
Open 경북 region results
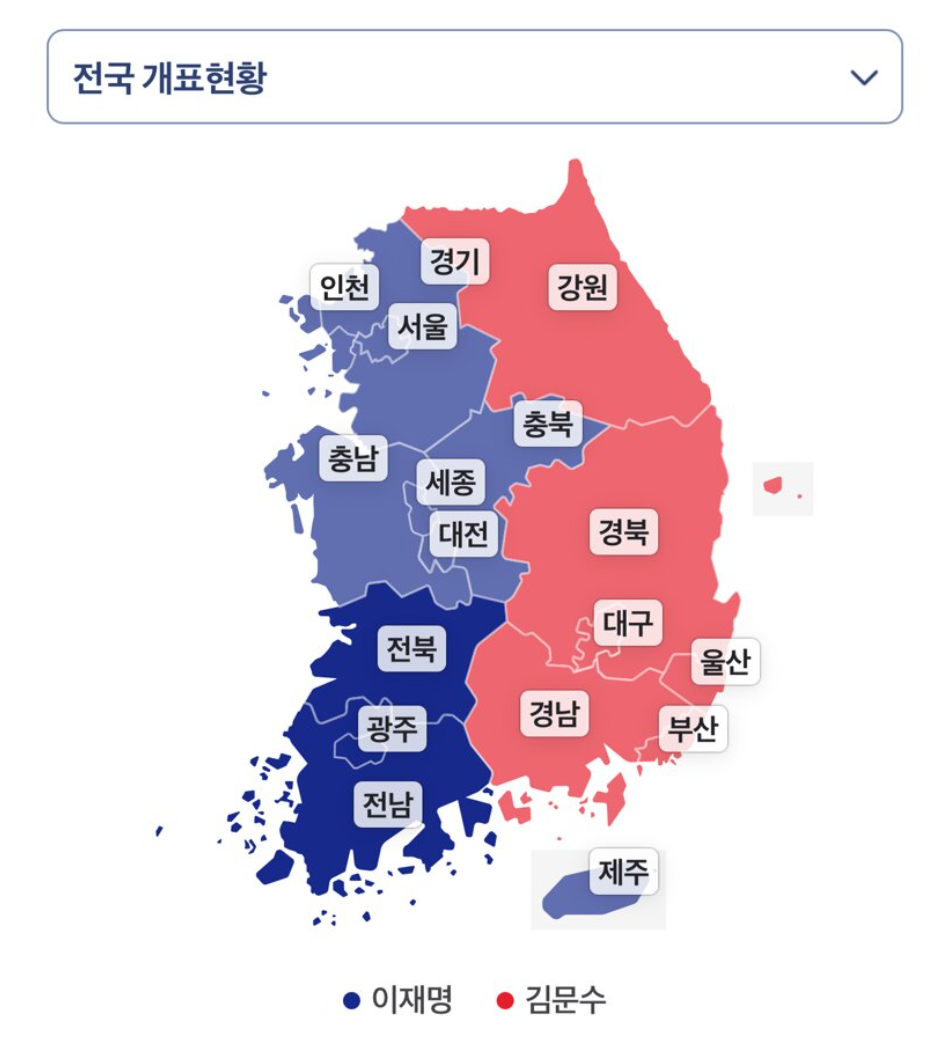[x=624, y=532]
